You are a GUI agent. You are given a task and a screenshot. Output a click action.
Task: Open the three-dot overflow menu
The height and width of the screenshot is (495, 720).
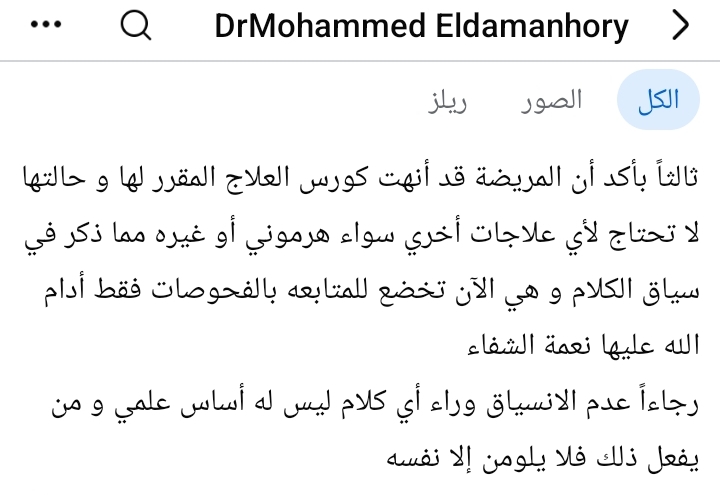[46, 26]
